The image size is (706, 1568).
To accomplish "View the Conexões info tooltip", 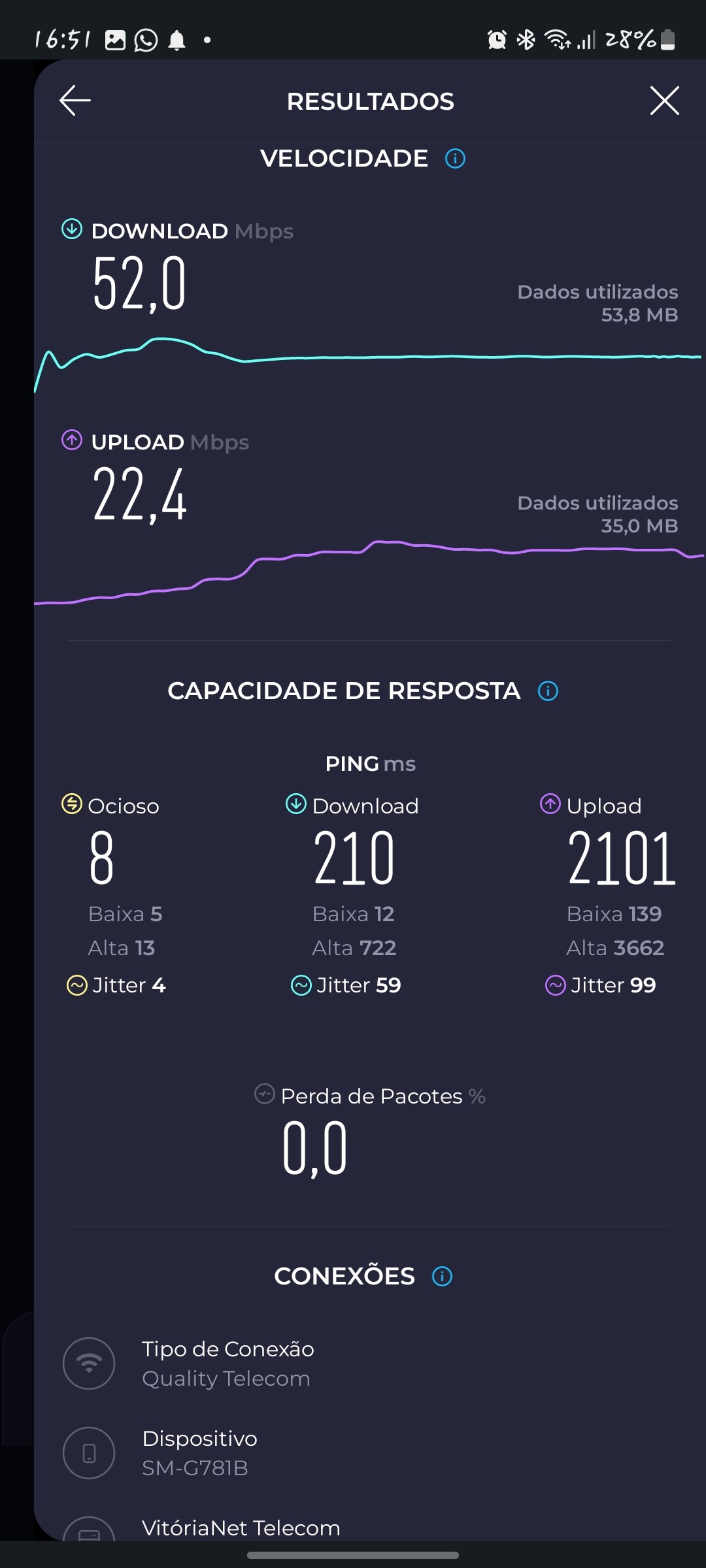I will pyautogui.click(x=442, y=1276).
